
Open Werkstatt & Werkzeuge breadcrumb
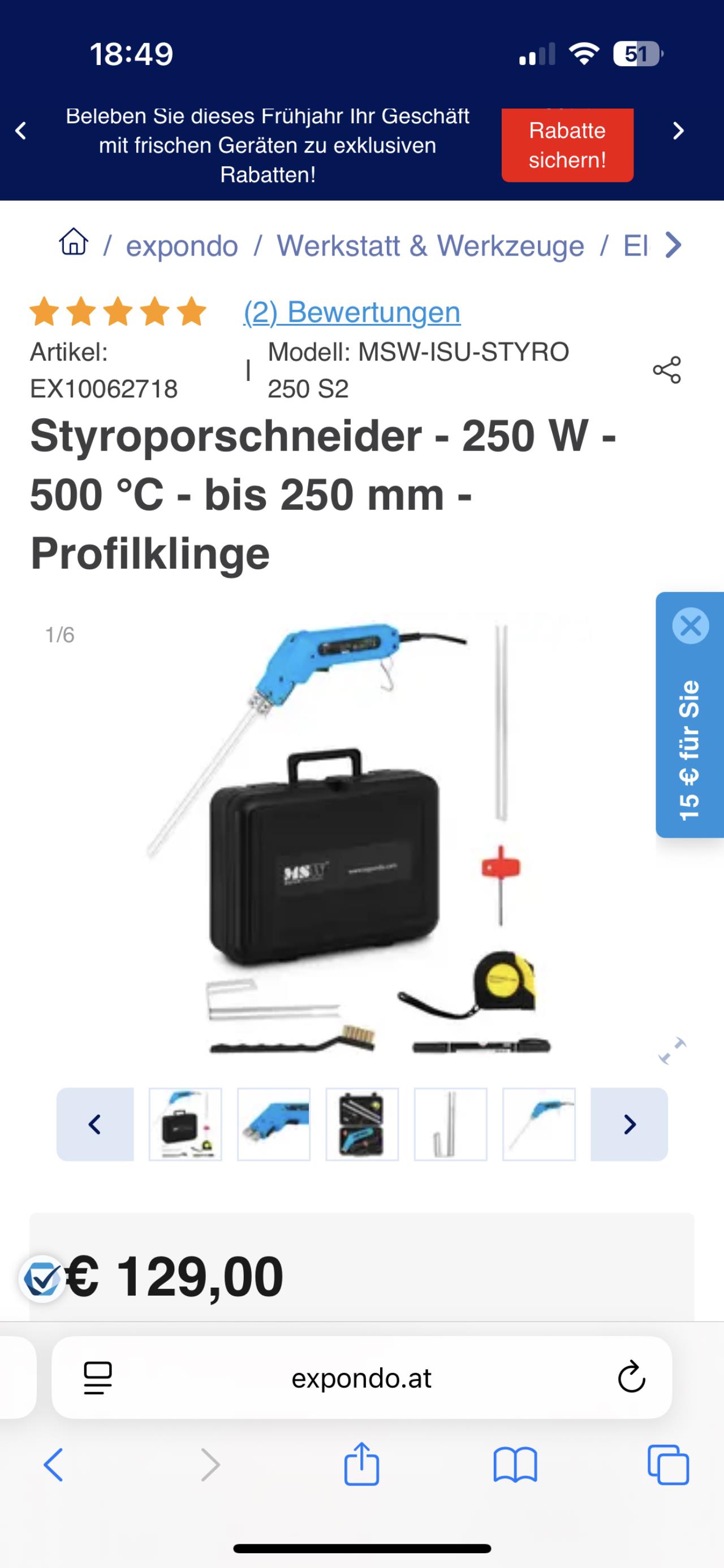point(430,246)
